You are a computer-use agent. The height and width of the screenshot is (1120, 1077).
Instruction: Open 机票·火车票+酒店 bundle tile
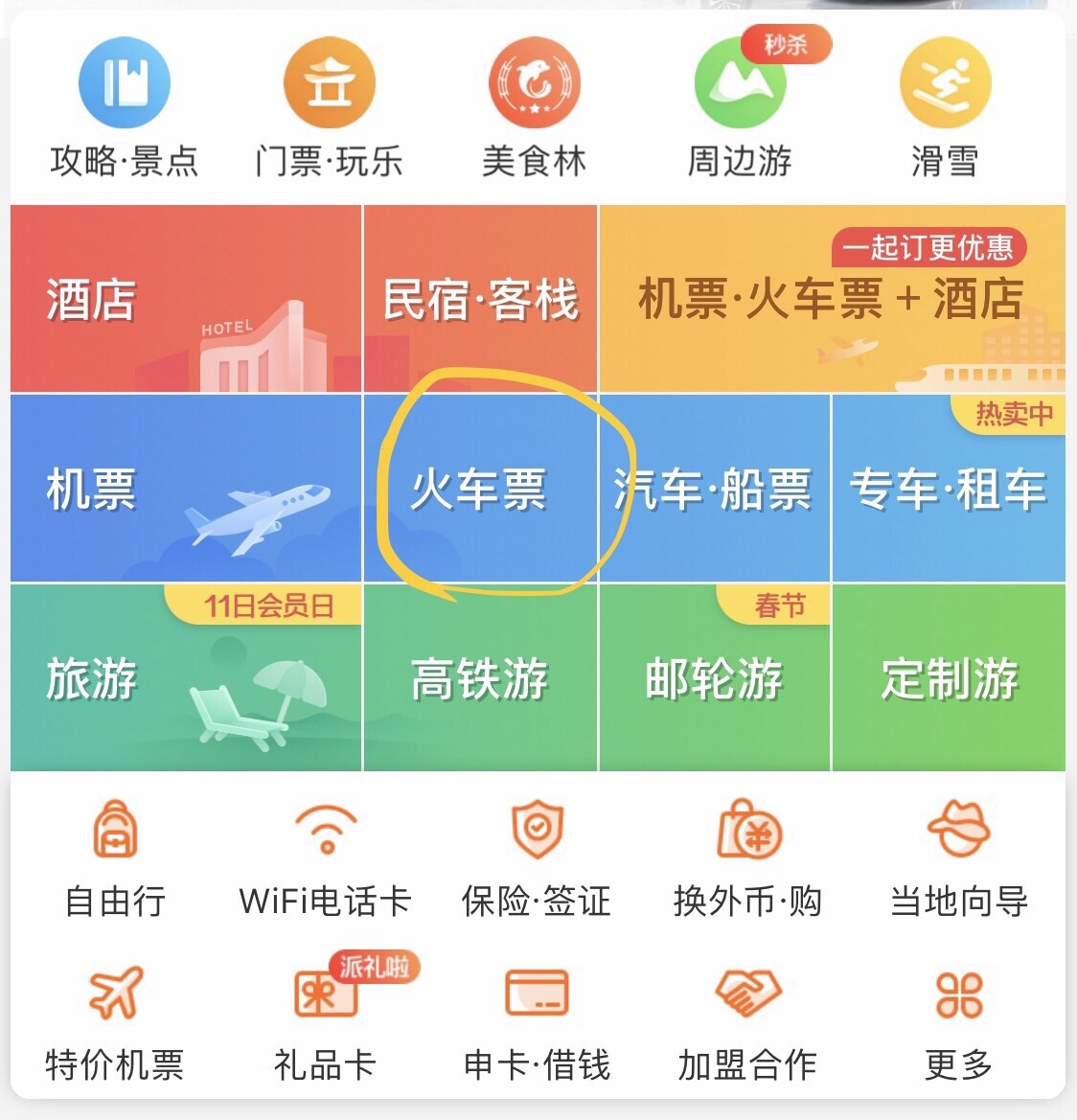pos(832,299)
